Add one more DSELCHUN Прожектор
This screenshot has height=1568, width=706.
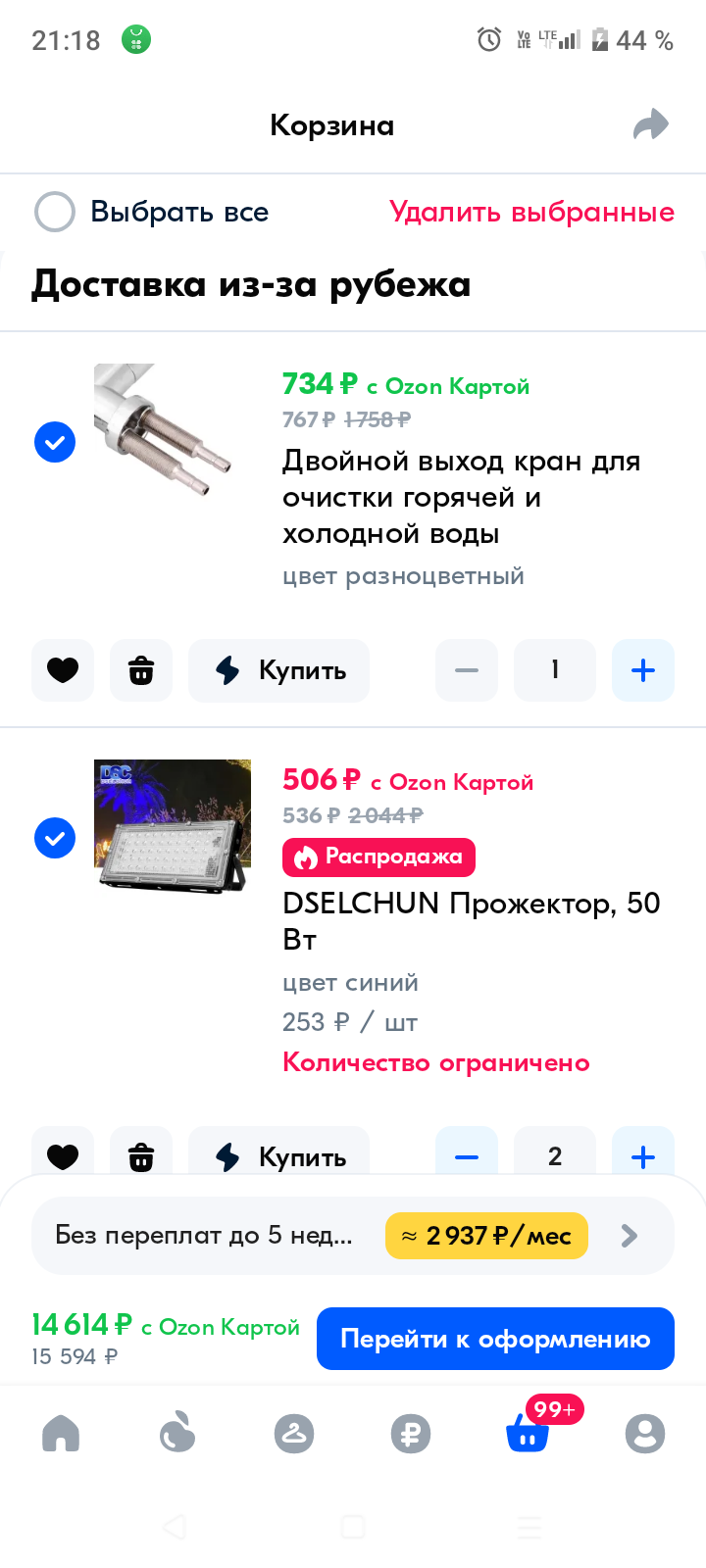pos(642,1154)
